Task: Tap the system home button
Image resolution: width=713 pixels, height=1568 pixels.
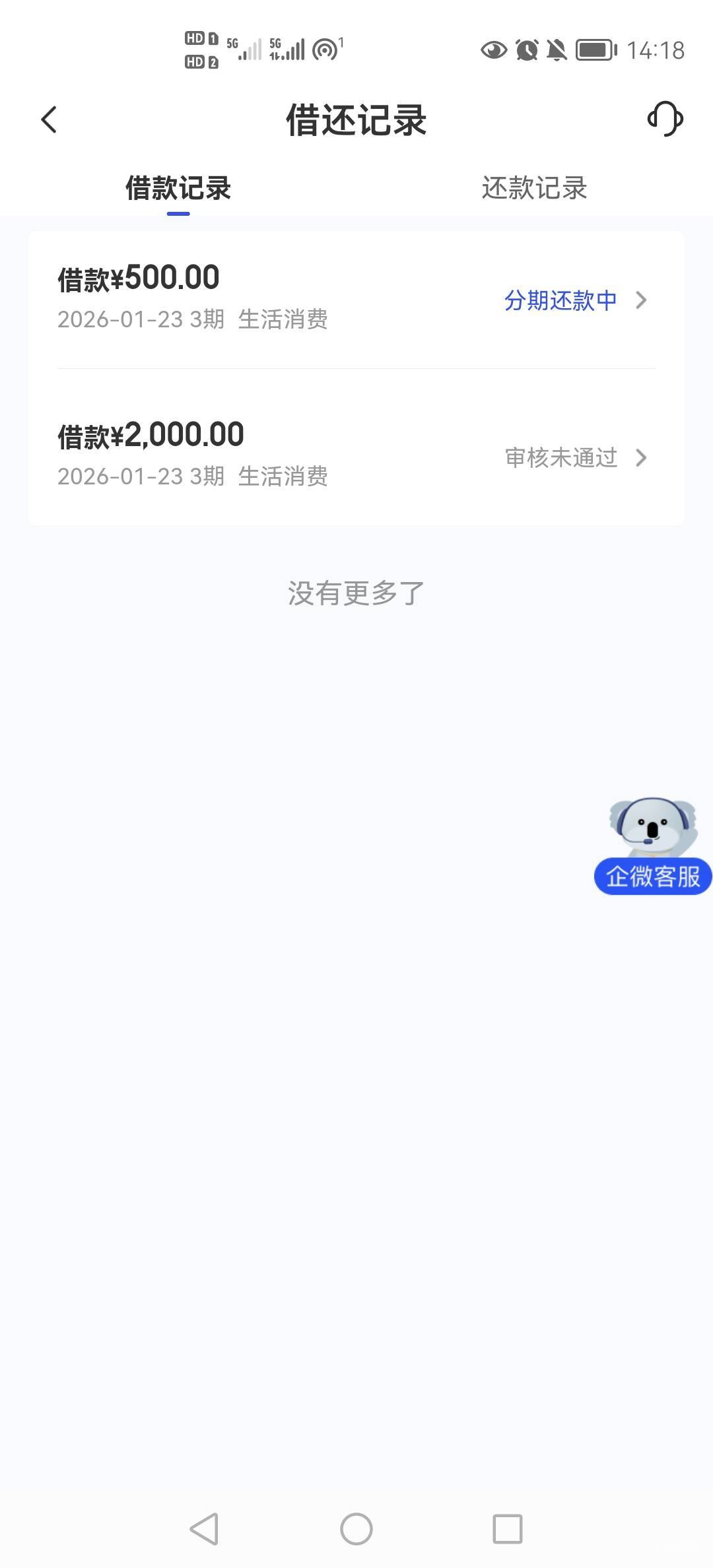Action: click(x=356, y=1528)
